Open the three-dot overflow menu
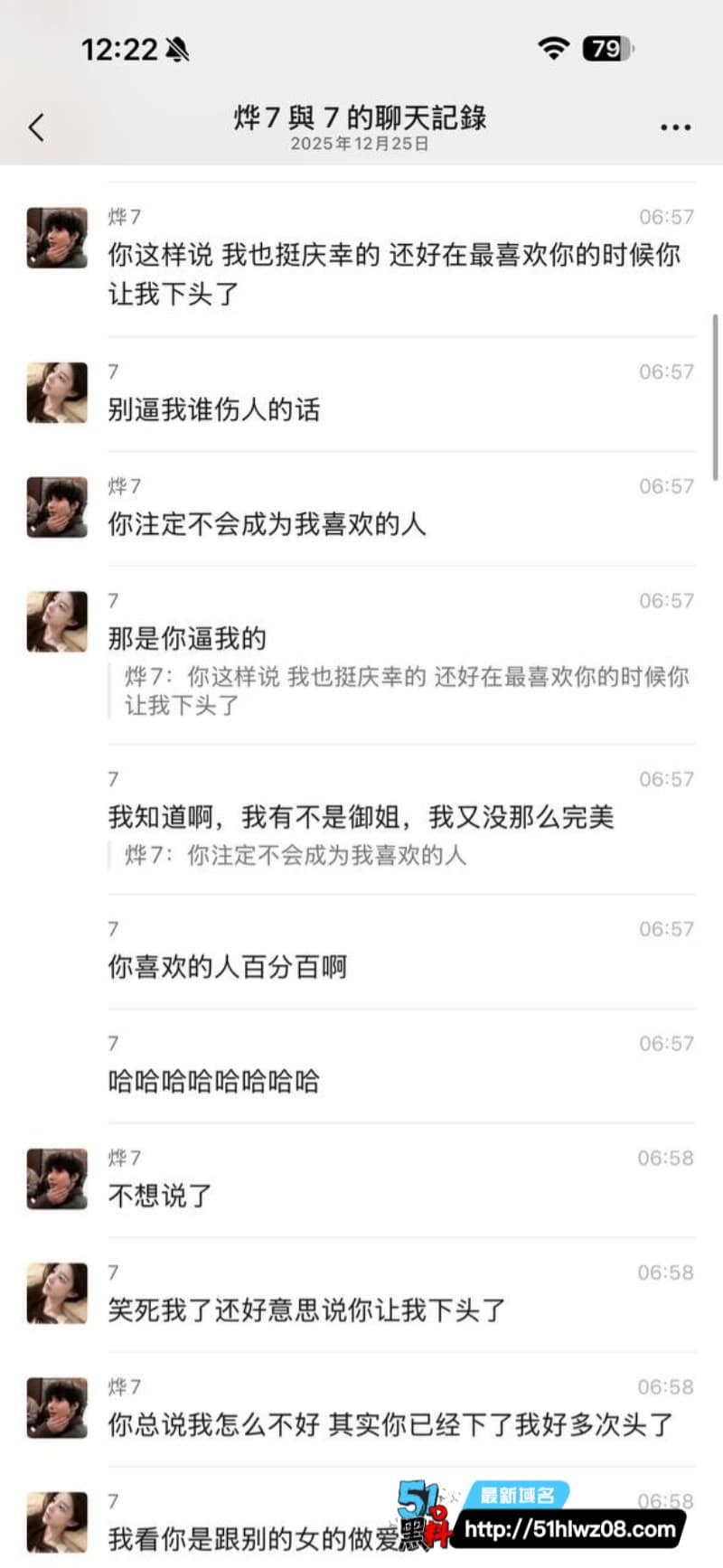Screen dimensions: 723x1568 click(x=675, y=127)
